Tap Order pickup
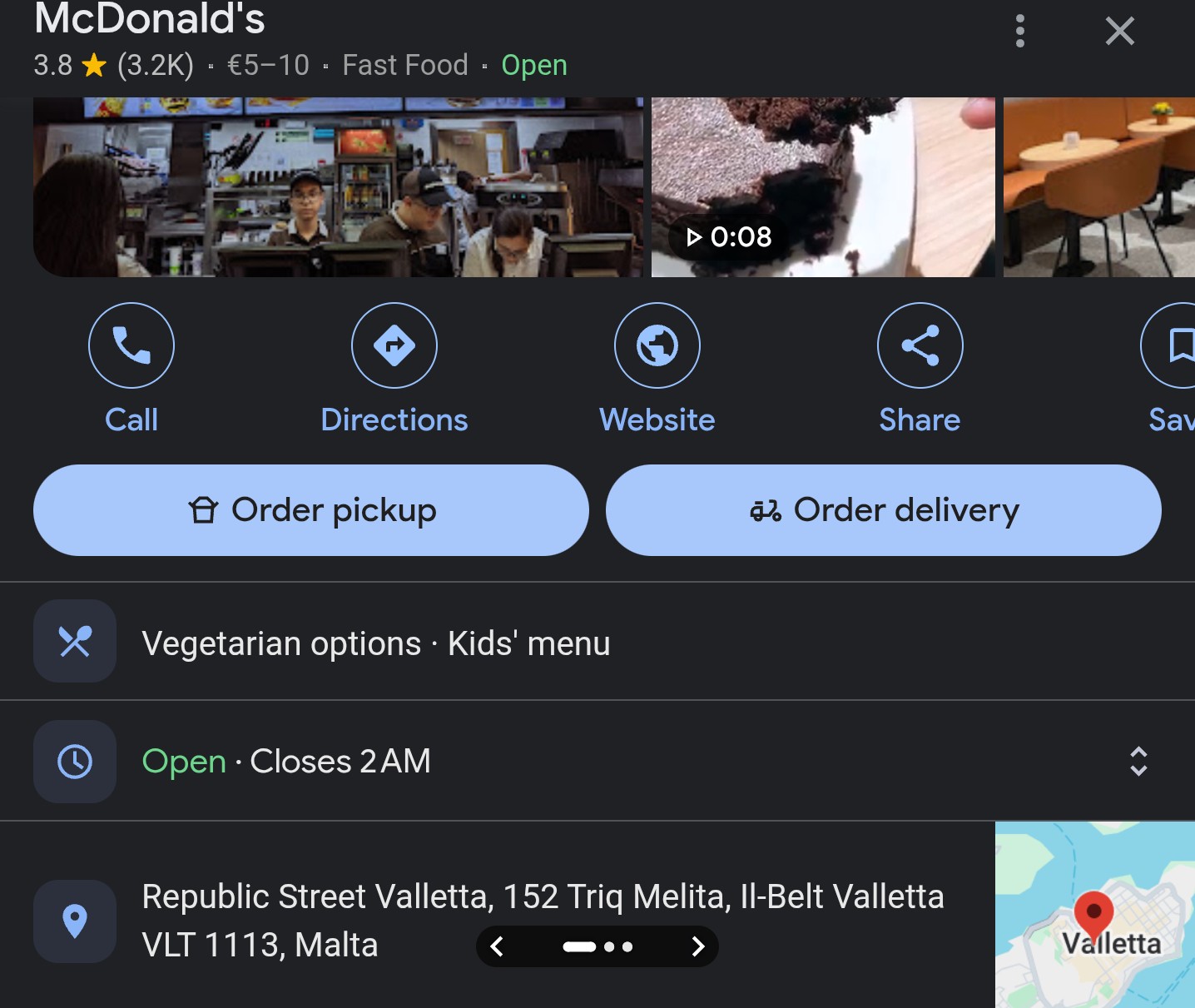The width and height of the screenshot is (1195, 1008). click(311, 510)
